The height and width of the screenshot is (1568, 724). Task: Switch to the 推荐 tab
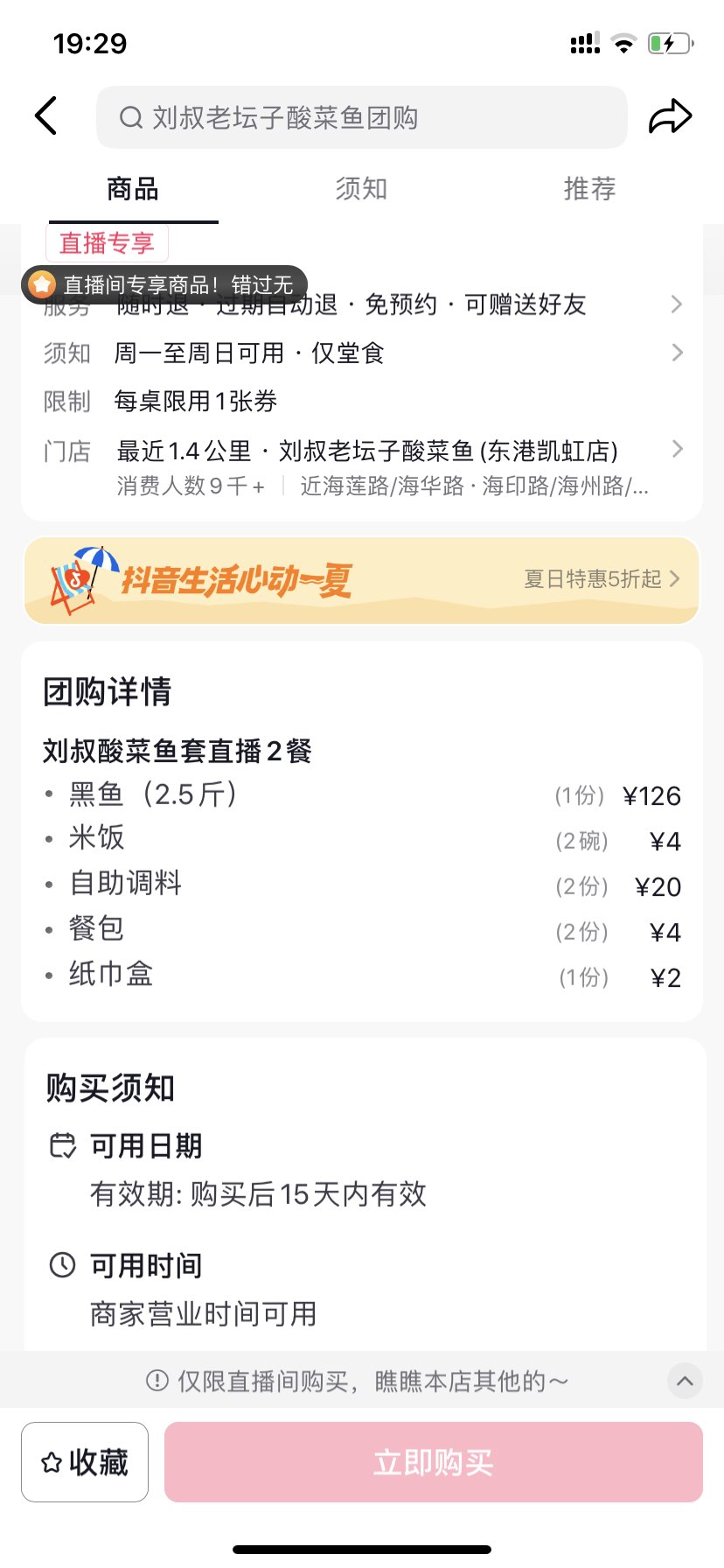589,189
